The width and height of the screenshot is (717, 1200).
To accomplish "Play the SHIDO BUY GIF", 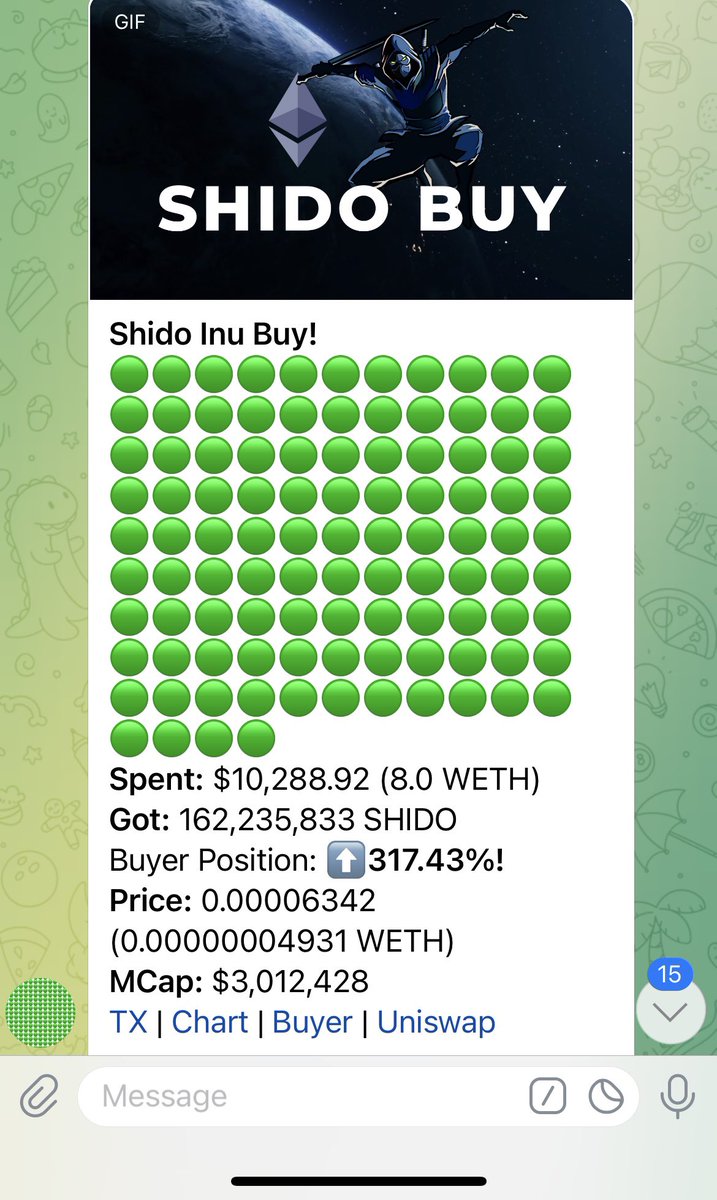I will [361, 150].
